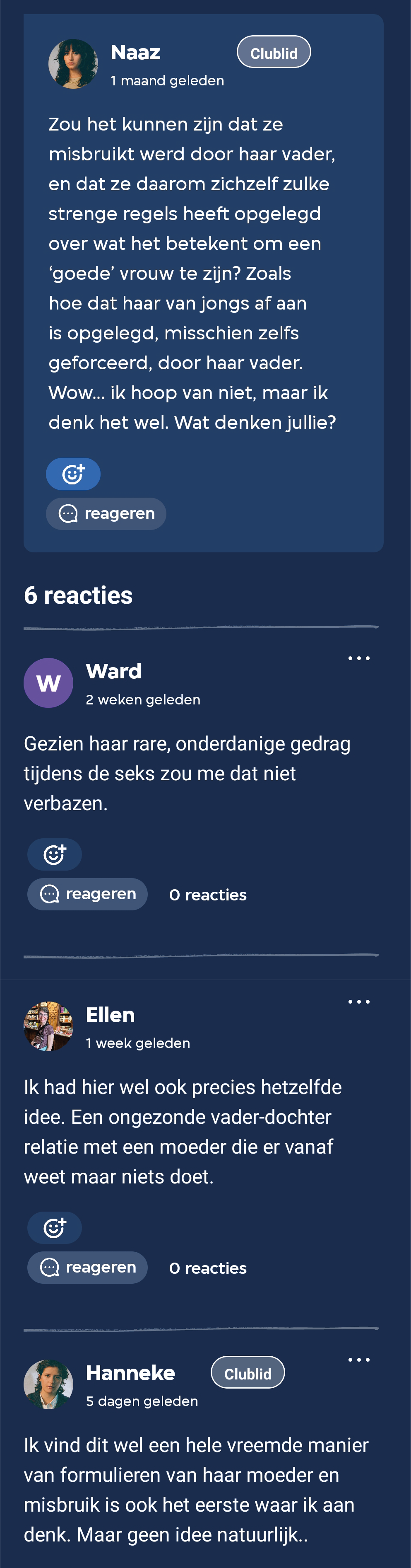This screenshot has width=411, height=1568.
Task: Add emoji reaction to Naaz's post
Action: [73, 474]
